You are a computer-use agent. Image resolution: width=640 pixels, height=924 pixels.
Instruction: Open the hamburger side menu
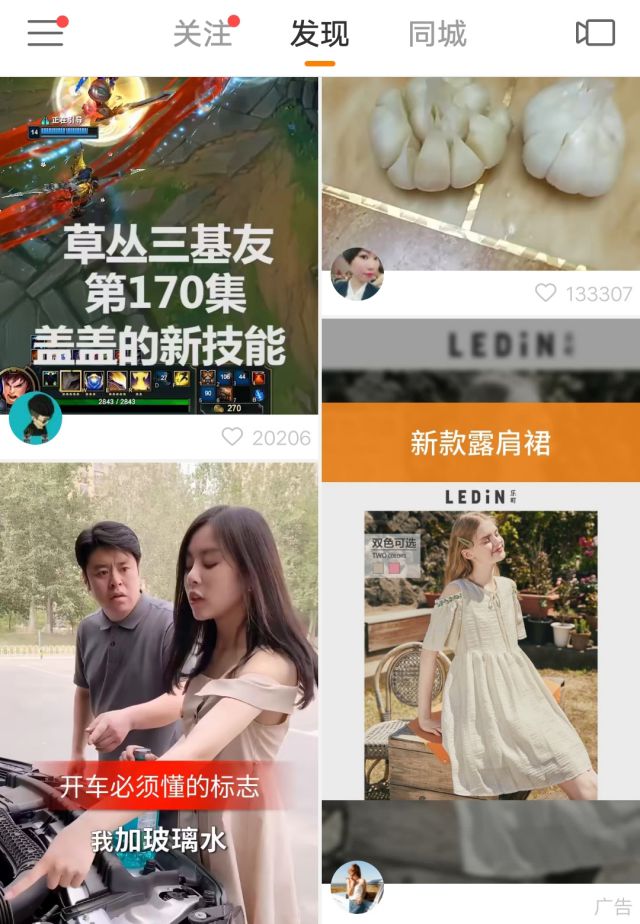(45, 34)
